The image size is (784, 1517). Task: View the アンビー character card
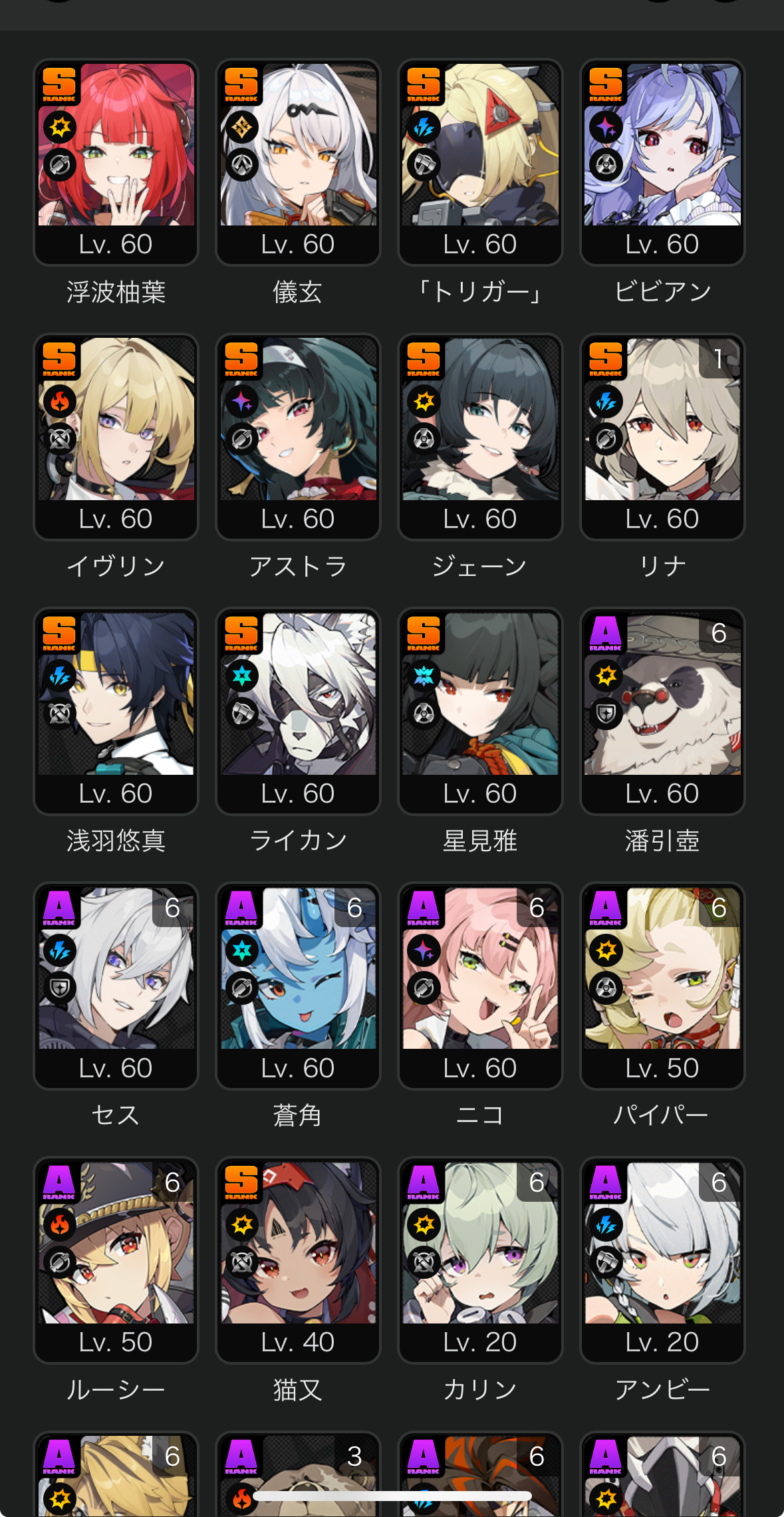[662, 1260]
